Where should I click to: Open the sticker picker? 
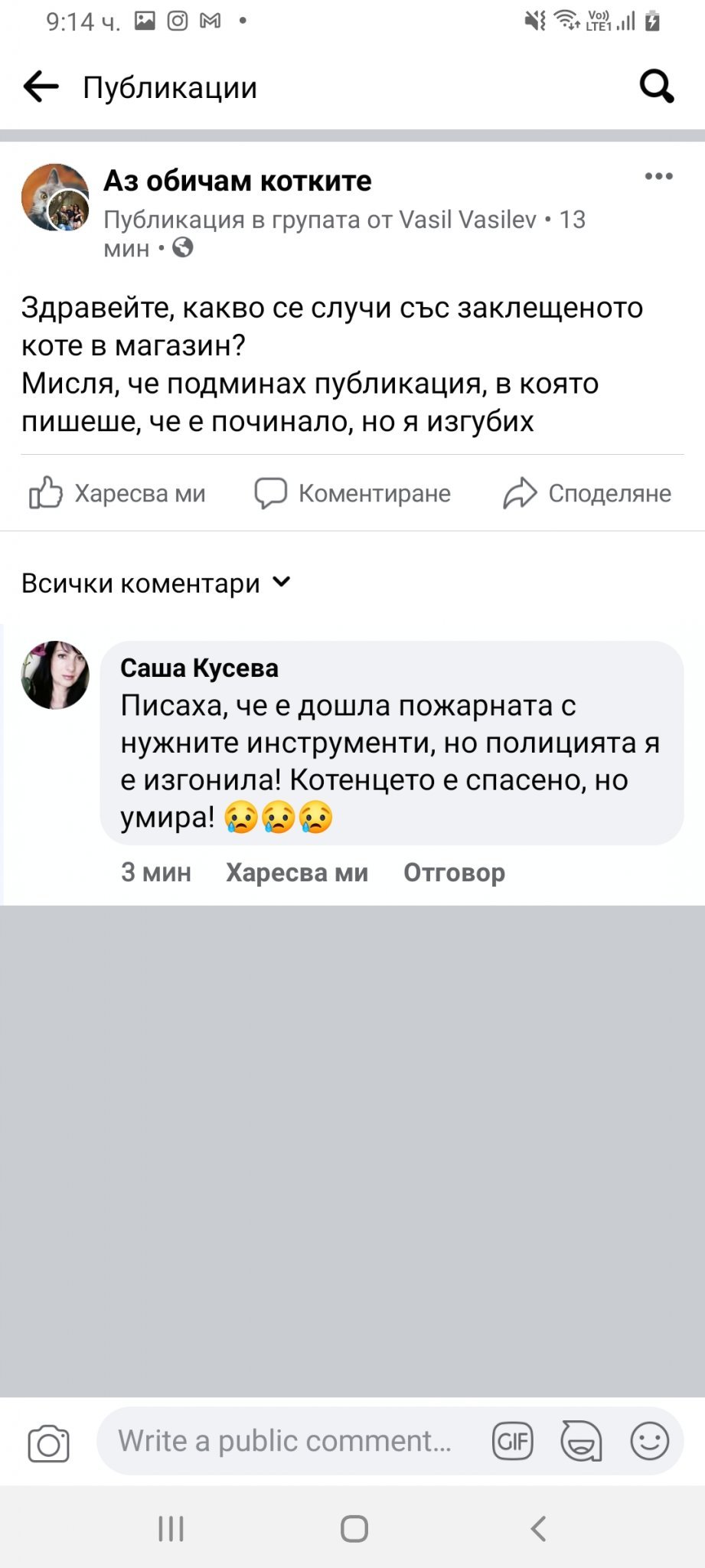click(x=581, y=1442)
